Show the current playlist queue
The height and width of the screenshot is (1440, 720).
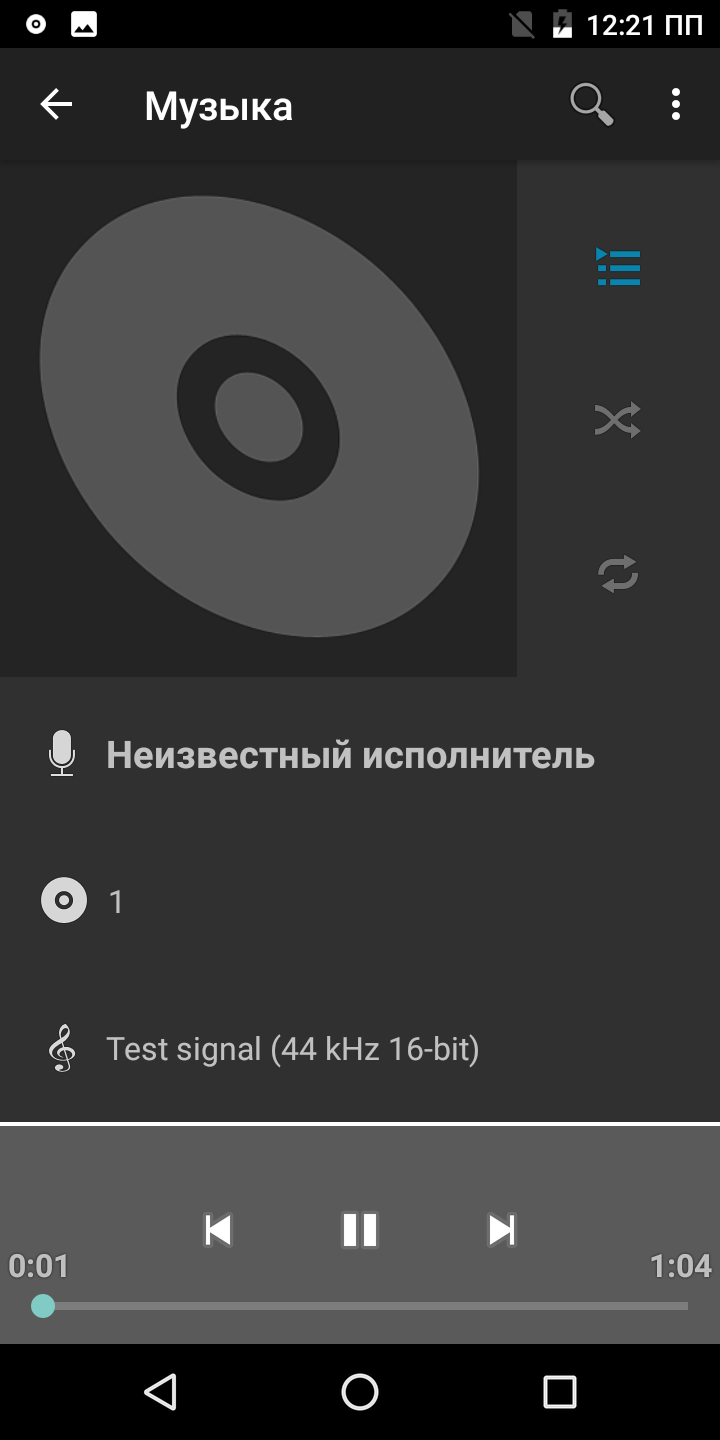tap(618, 267)
